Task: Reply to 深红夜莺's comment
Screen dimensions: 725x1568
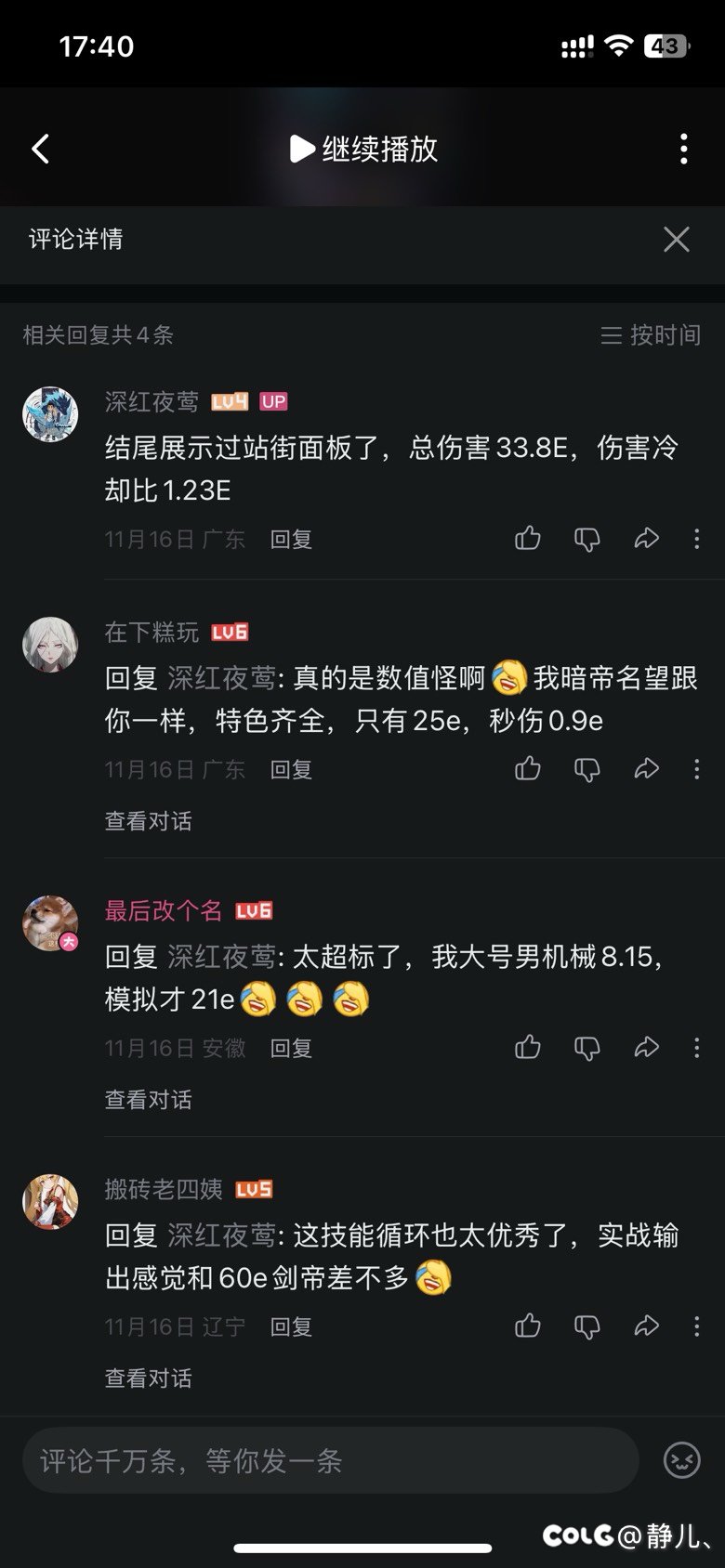Action: [291, 540]
